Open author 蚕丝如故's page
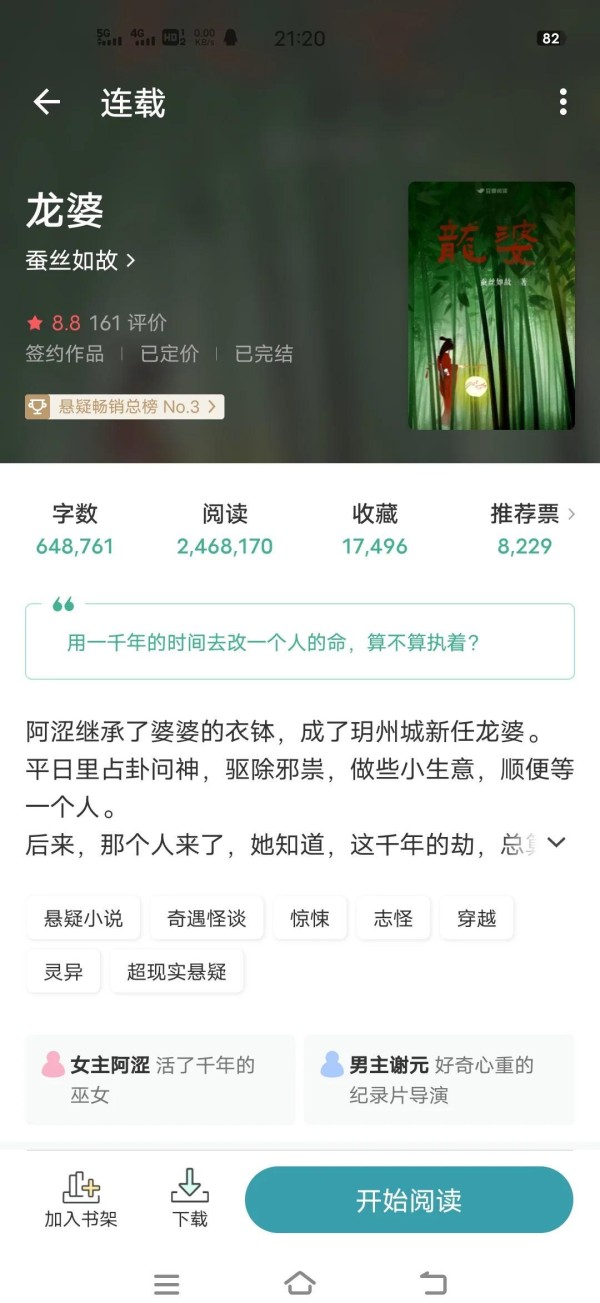 (81, 261)
